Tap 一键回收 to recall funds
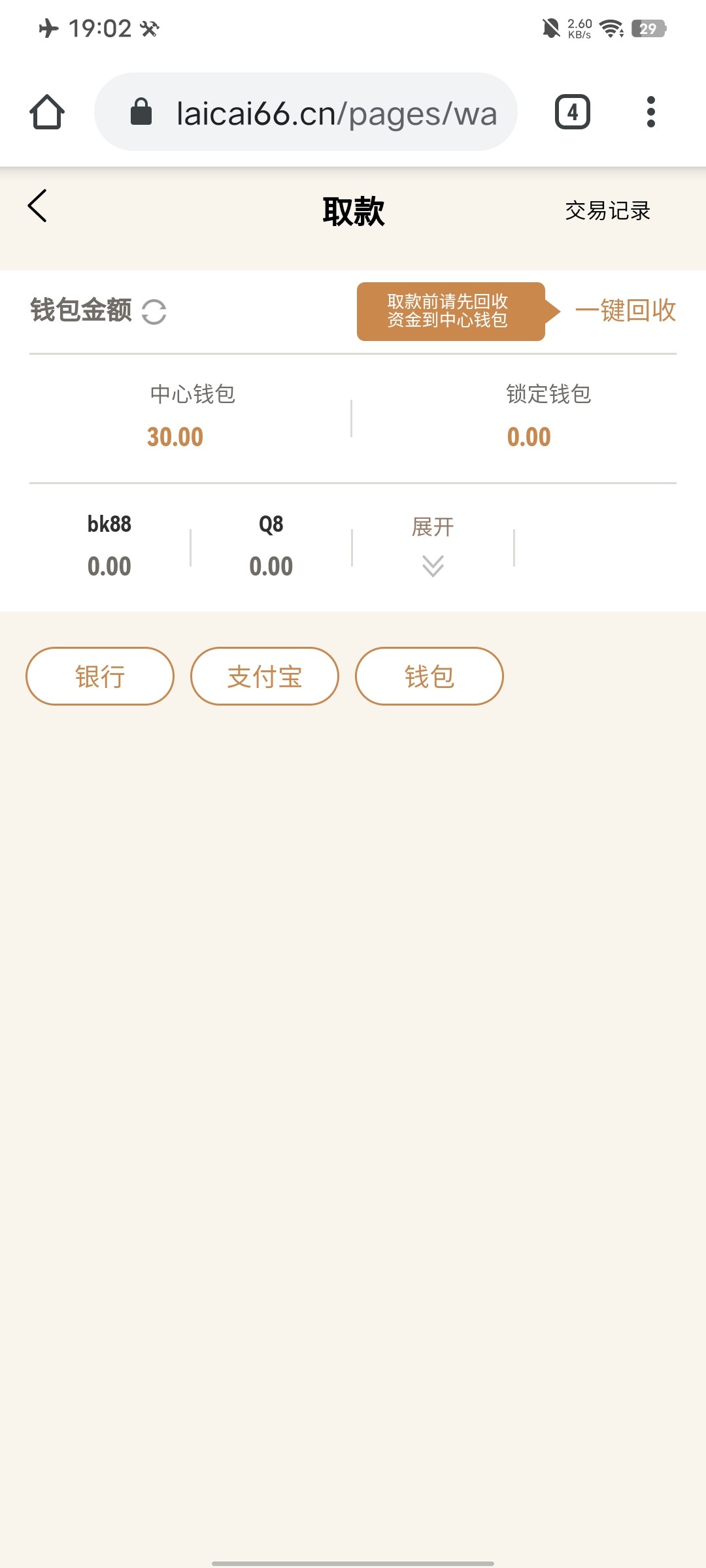 pos(625,311)
